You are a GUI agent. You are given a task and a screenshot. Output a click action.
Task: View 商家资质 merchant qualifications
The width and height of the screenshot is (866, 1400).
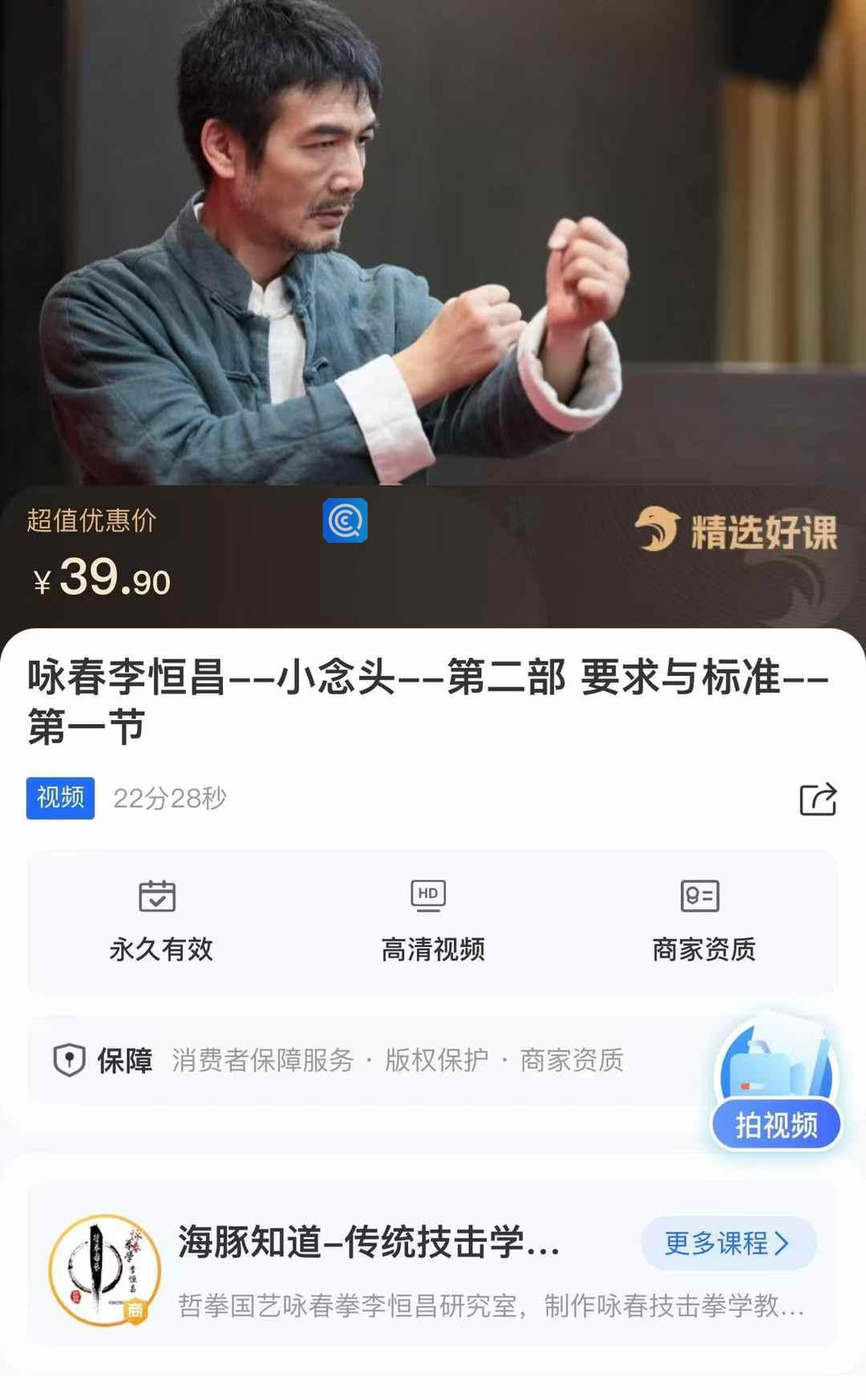703,924
